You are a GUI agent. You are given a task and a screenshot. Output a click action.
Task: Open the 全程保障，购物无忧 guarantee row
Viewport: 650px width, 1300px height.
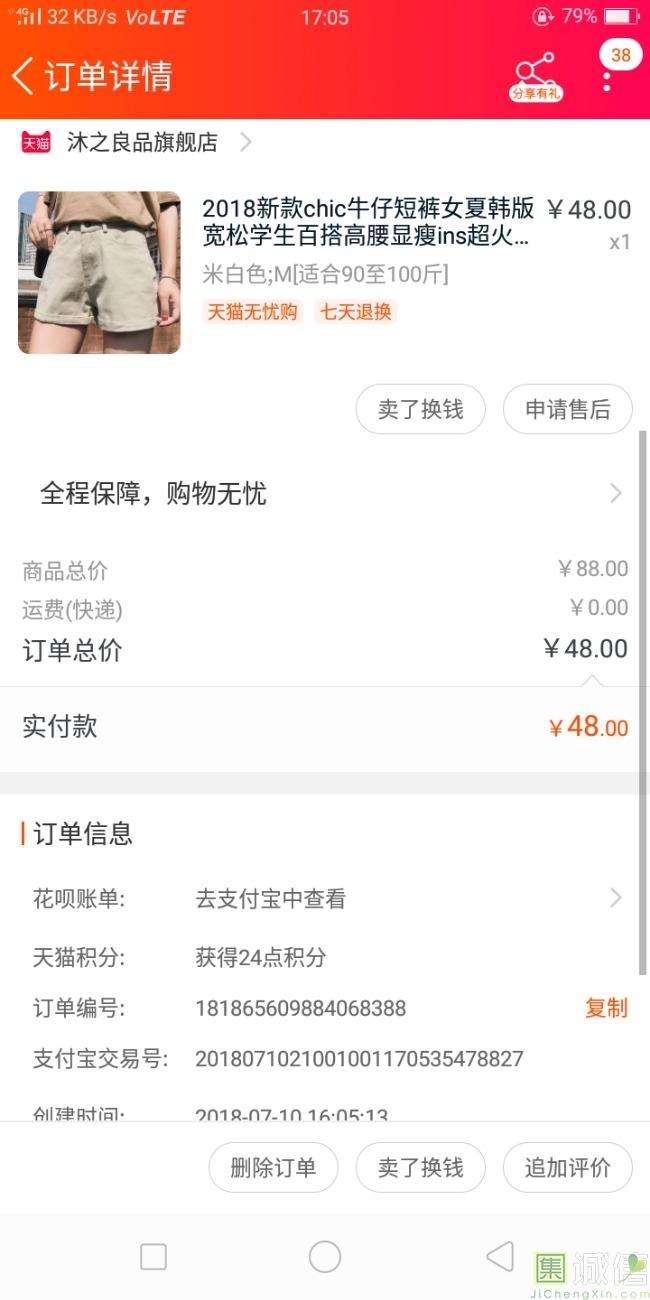tap(325, 493)
